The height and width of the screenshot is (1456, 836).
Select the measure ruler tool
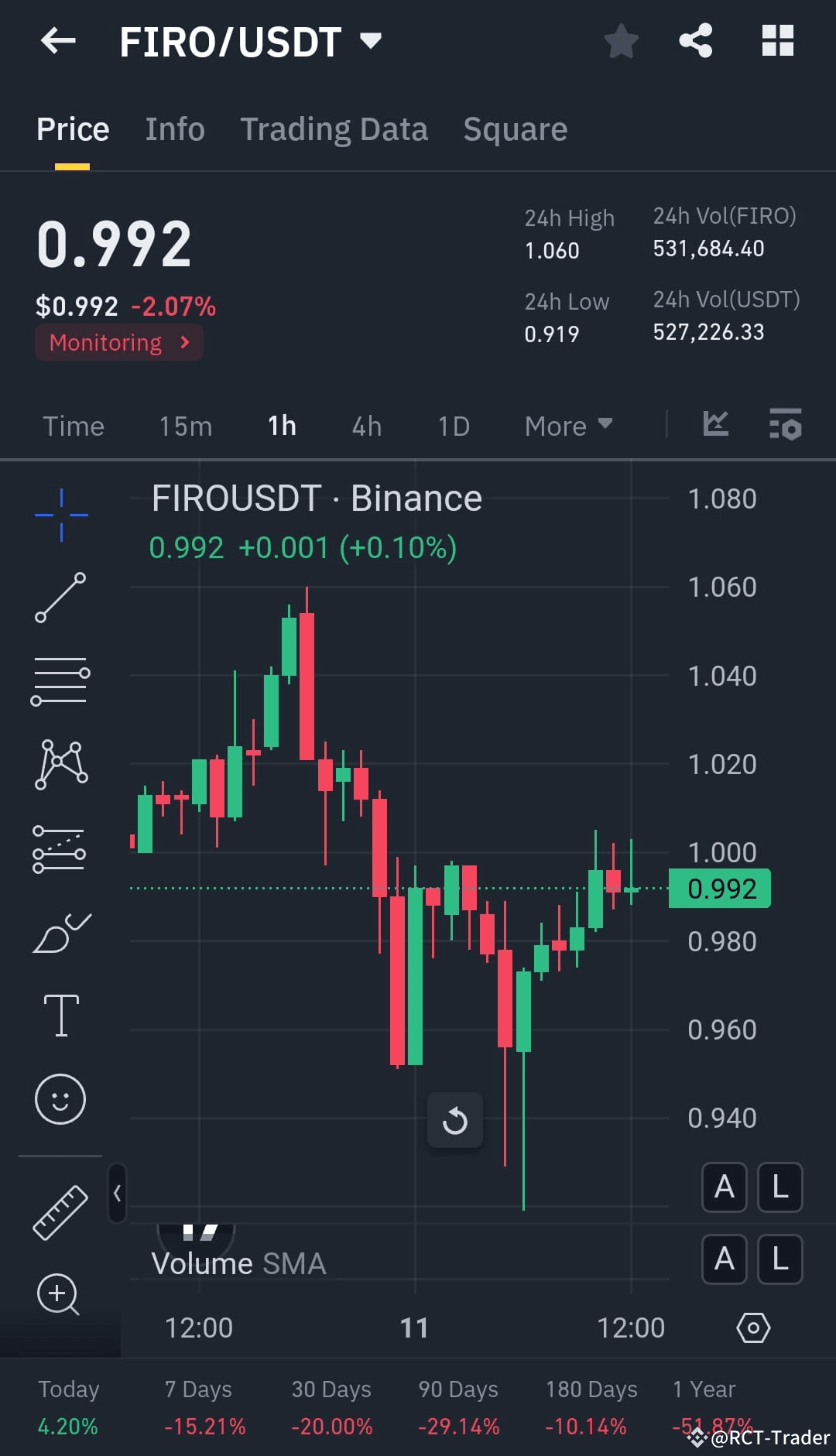[60, 1211]
